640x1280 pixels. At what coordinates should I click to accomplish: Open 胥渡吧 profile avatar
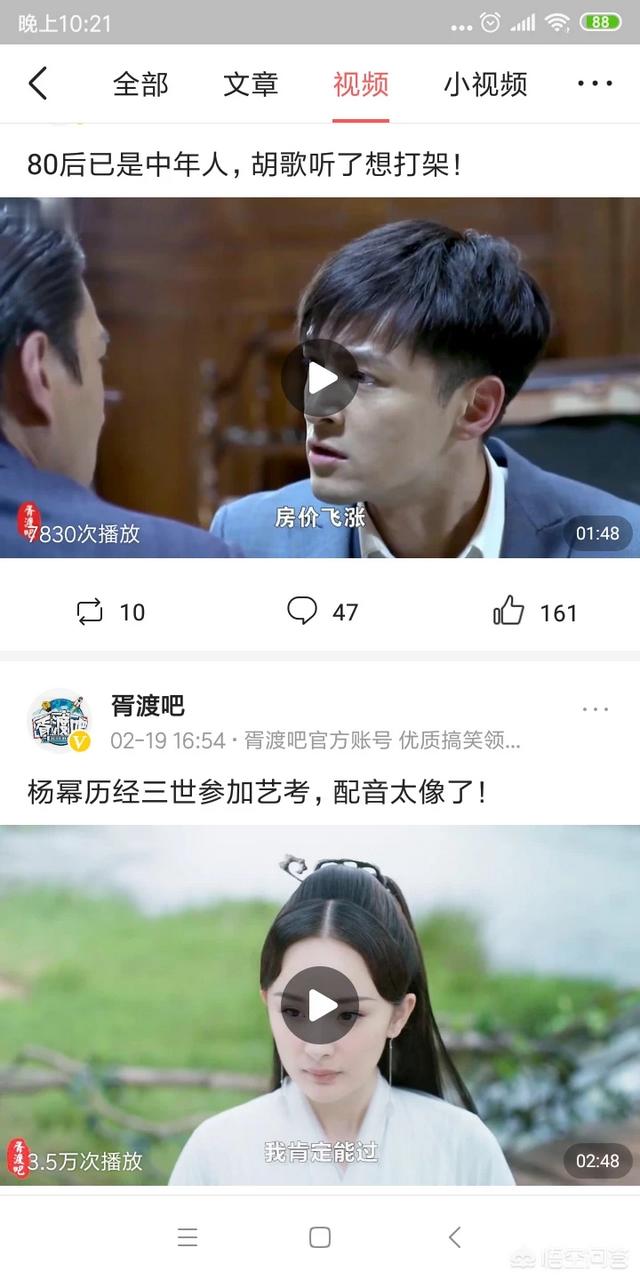click(x=60, y=720)
